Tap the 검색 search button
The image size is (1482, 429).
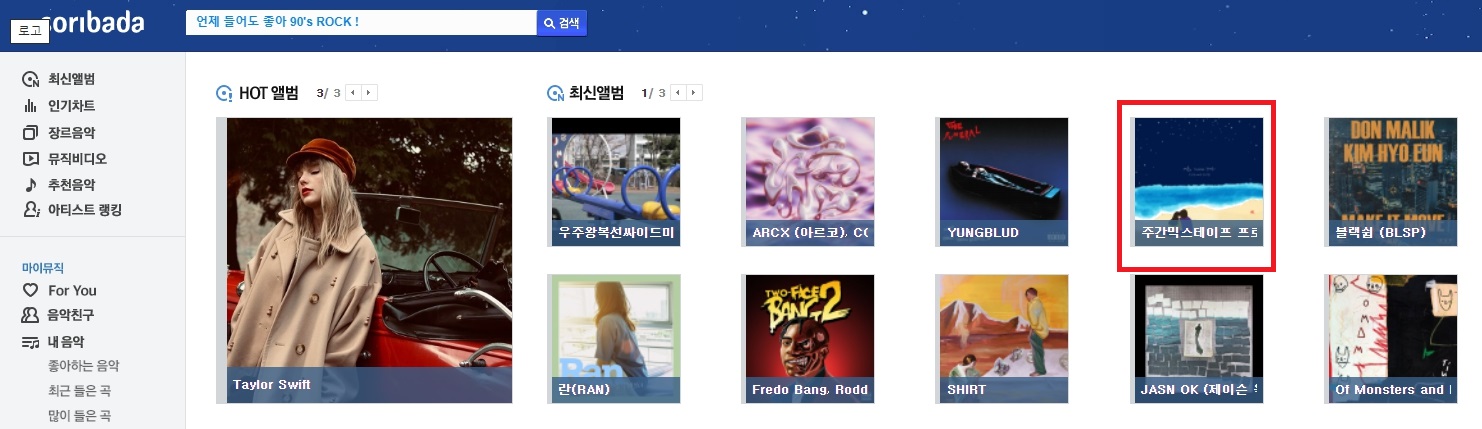(562, 22)
